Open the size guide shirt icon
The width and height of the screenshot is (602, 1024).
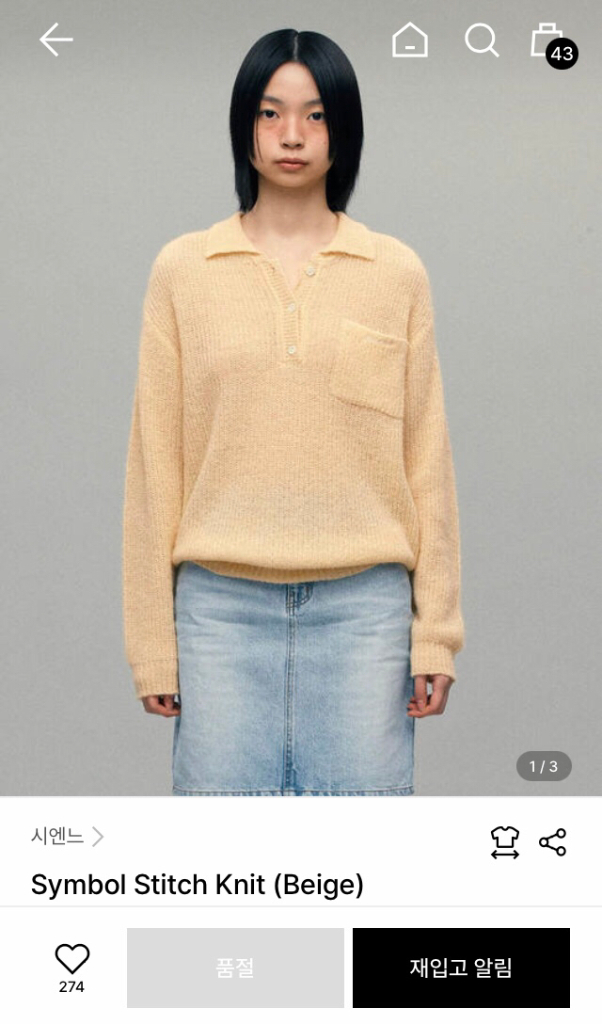tap(505, 842)
